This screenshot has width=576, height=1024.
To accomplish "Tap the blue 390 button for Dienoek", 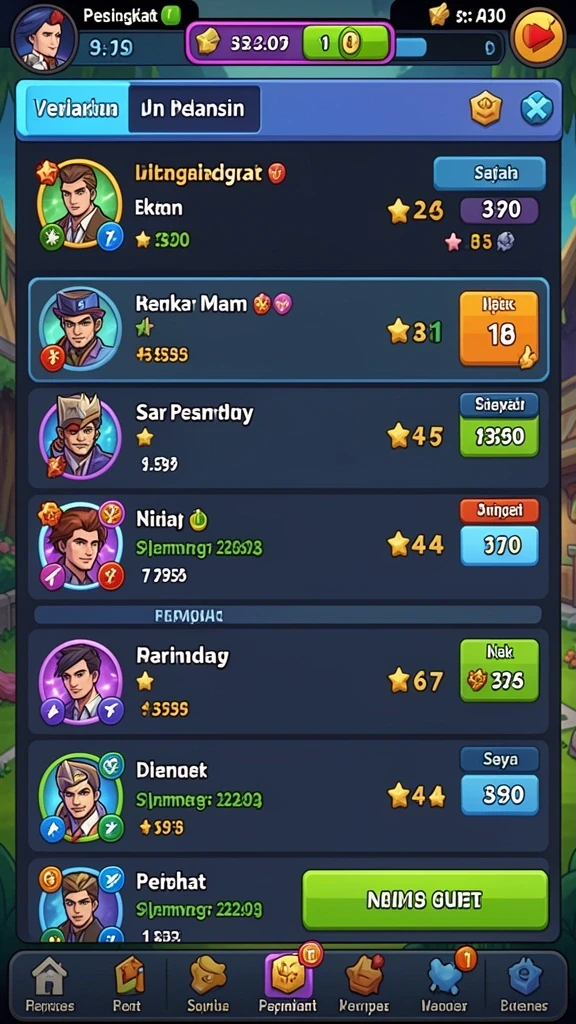I will click(x=500, y=795).
